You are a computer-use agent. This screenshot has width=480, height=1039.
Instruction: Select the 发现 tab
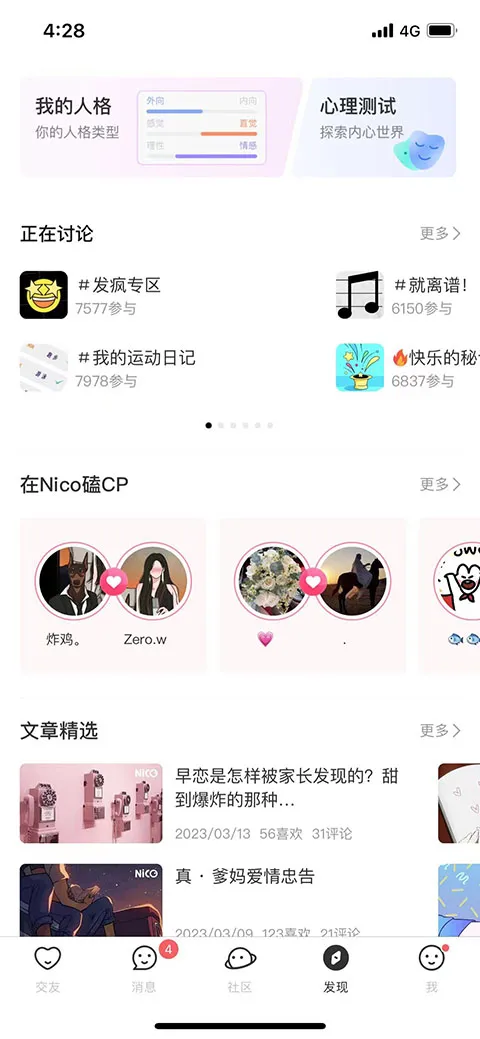[x=335, y=969]
